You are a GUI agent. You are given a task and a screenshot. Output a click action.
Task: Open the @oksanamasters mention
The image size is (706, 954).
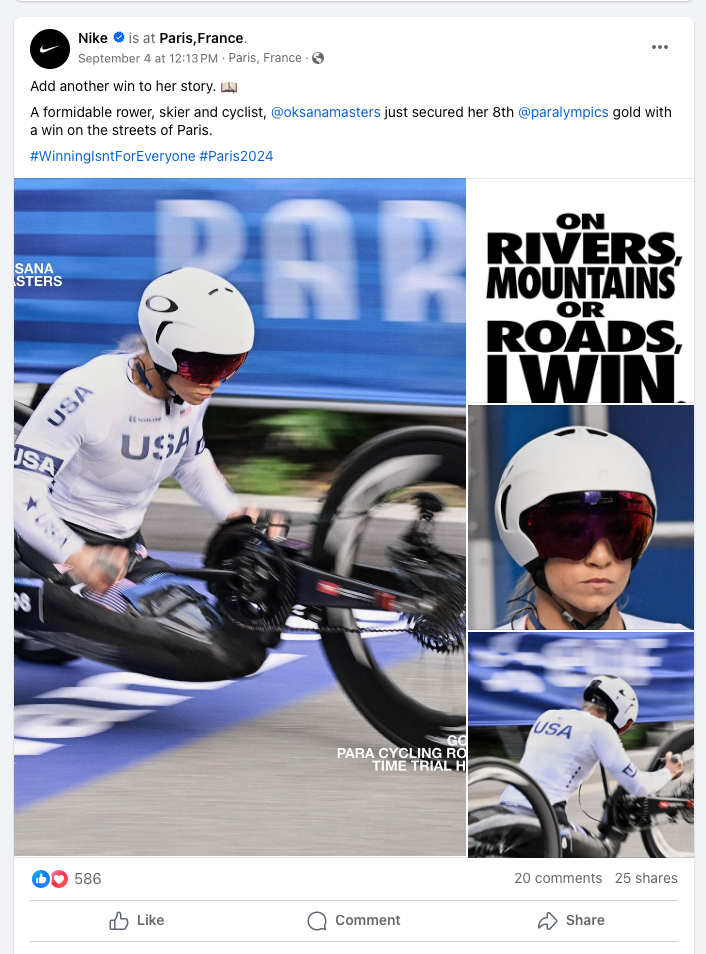coord(325,112)
